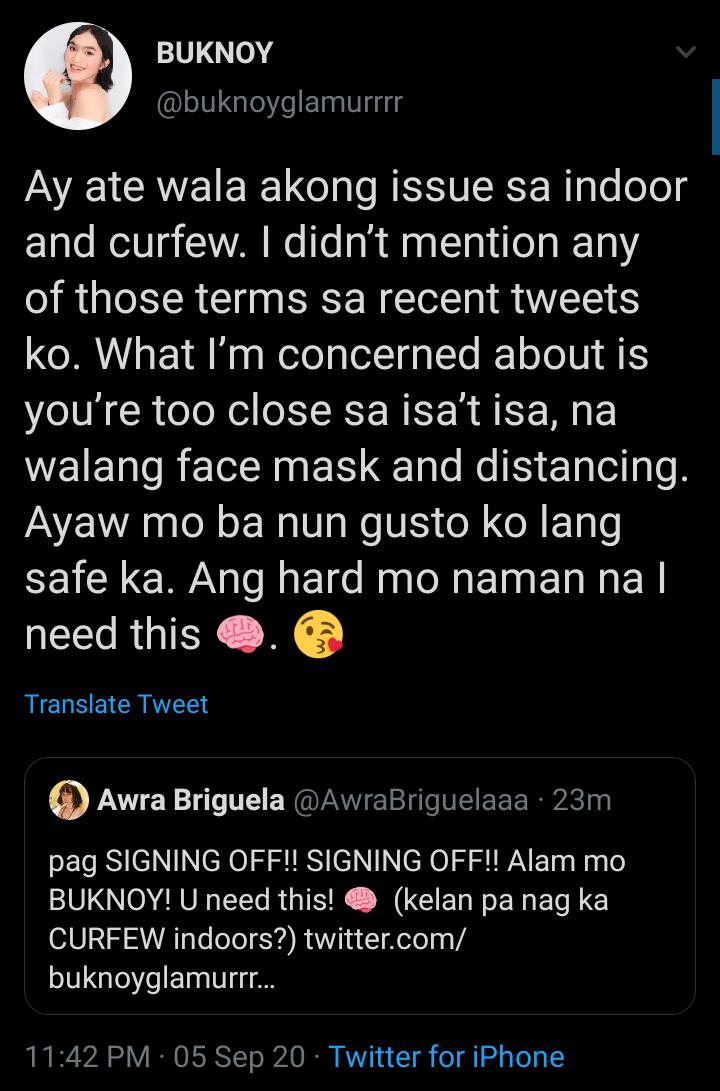Open the @buknoyglamurrrr handle
720x1091 pixels.
coord(279,103)
